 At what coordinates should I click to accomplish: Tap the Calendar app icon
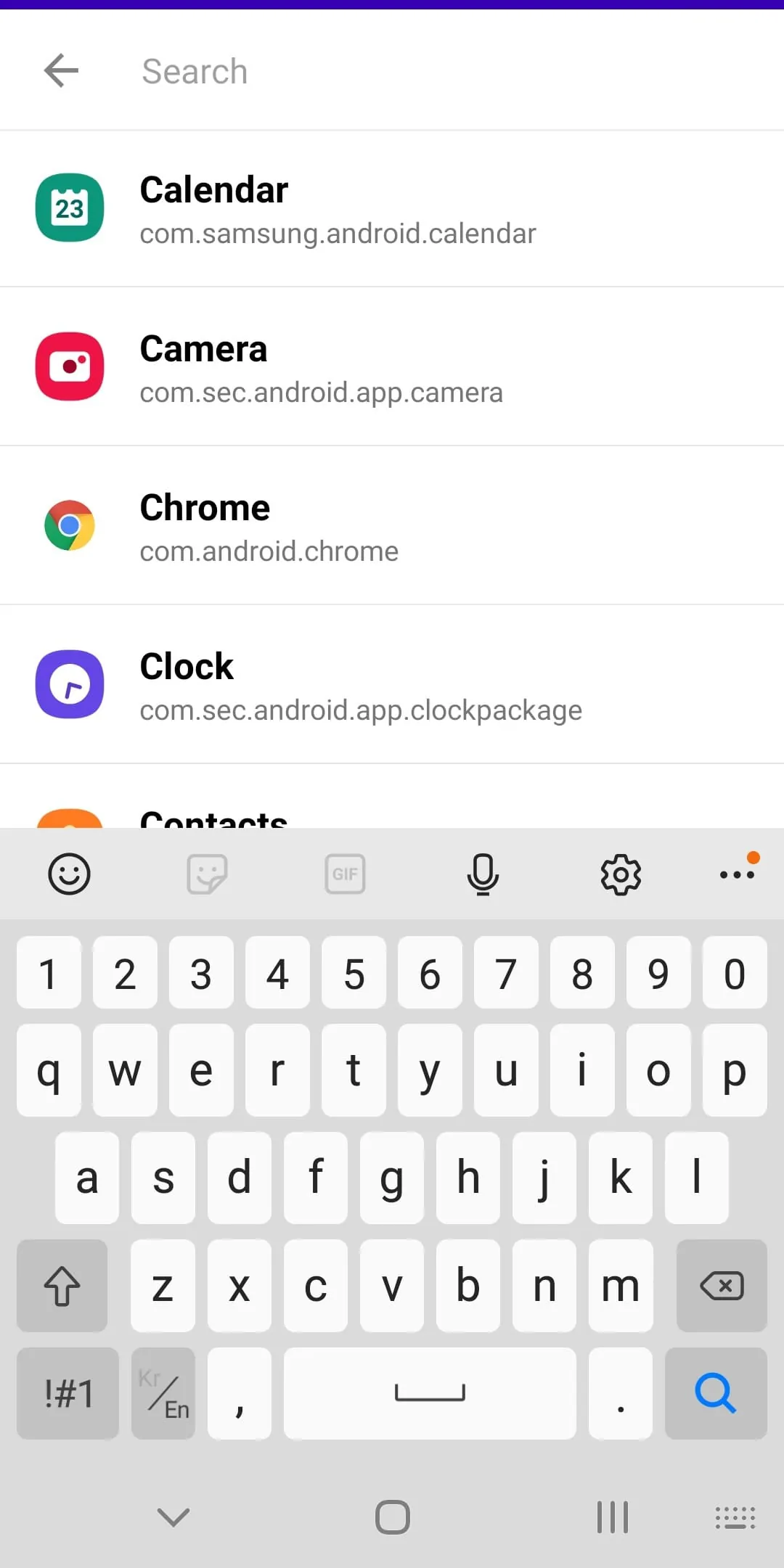pyautogui.click(x=69, y=209)
